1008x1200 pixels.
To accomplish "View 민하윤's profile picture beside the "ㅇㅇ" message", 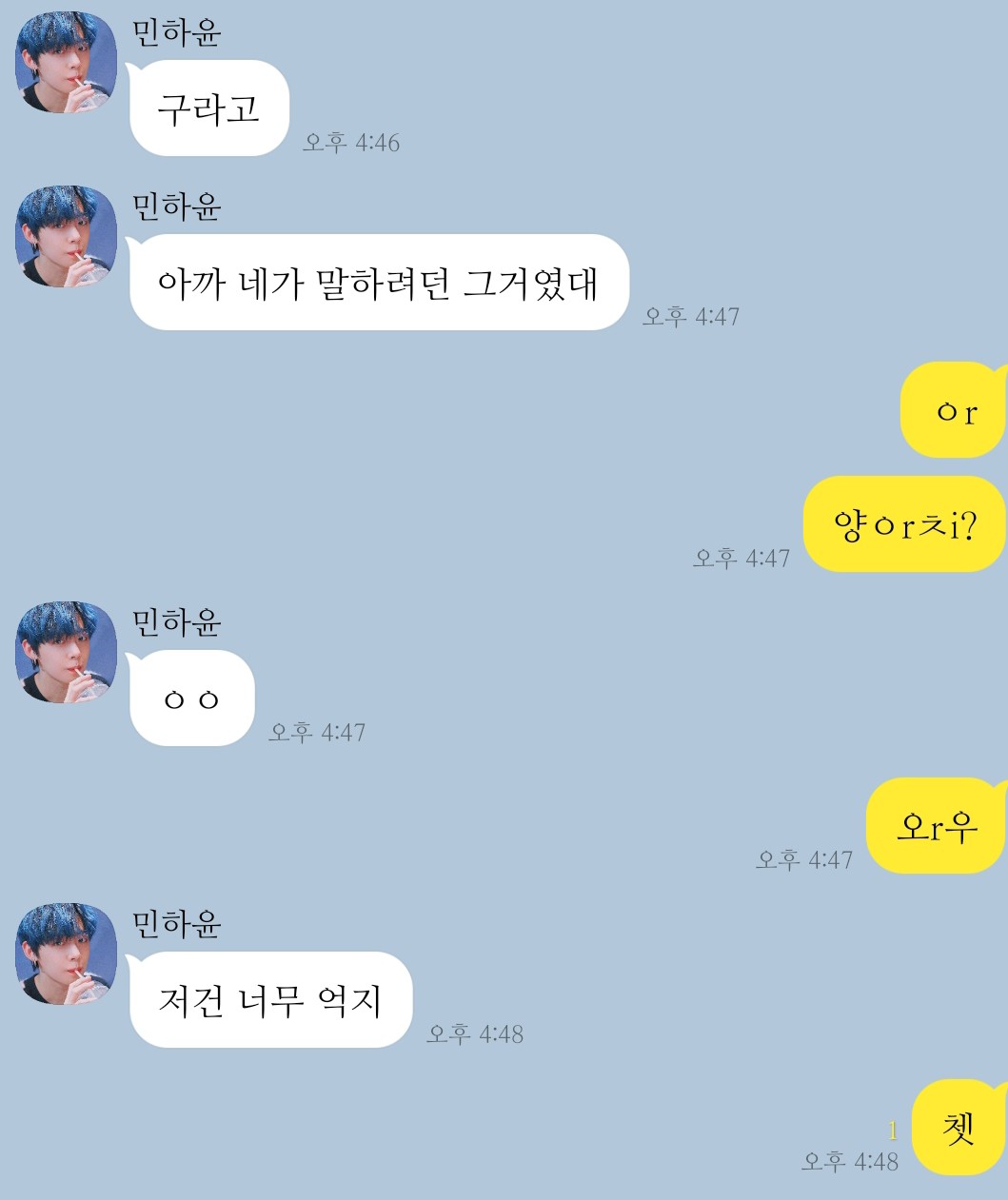I will click(x=67, y=652).
